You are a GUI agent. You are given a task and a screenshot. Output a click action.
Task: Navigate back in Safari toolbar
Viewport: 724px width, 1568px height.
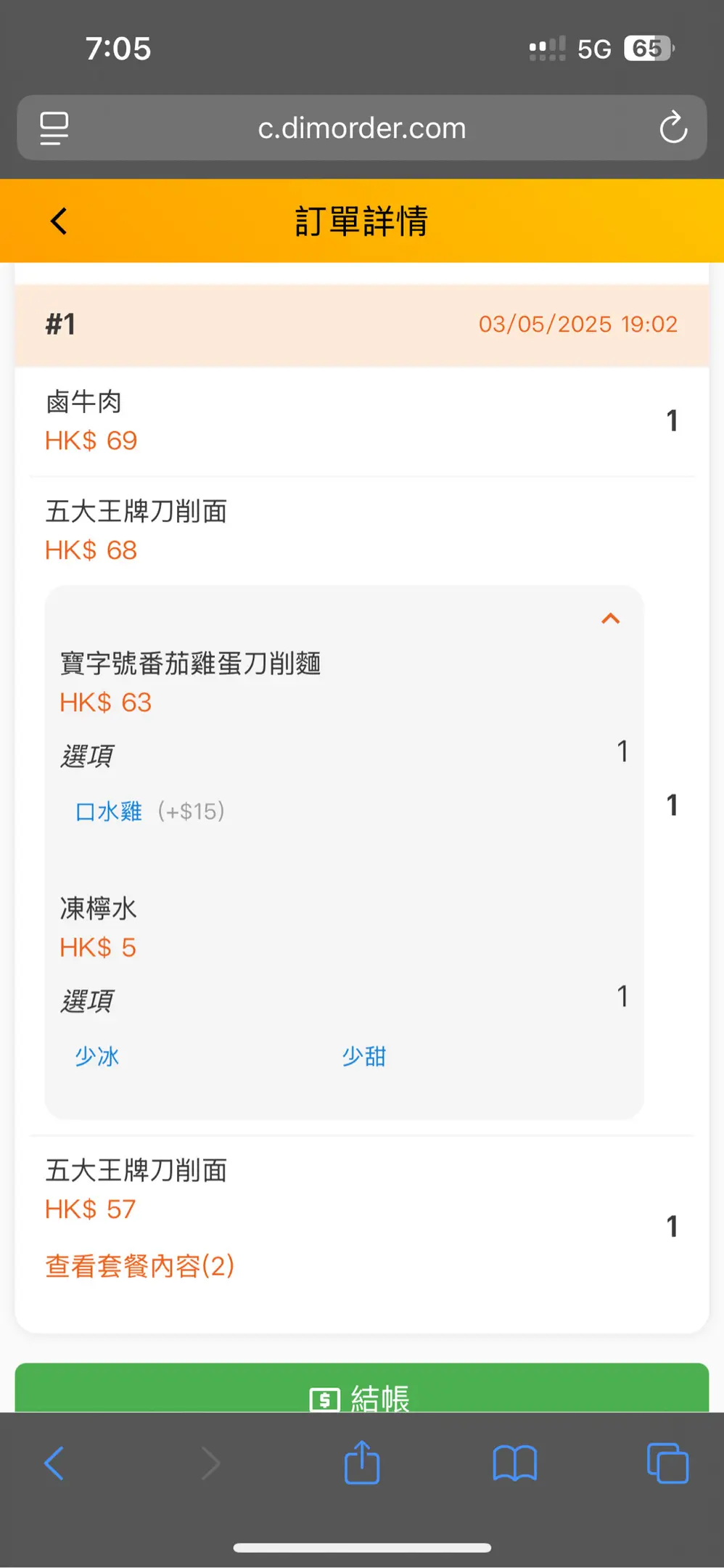click(54, 1463)
